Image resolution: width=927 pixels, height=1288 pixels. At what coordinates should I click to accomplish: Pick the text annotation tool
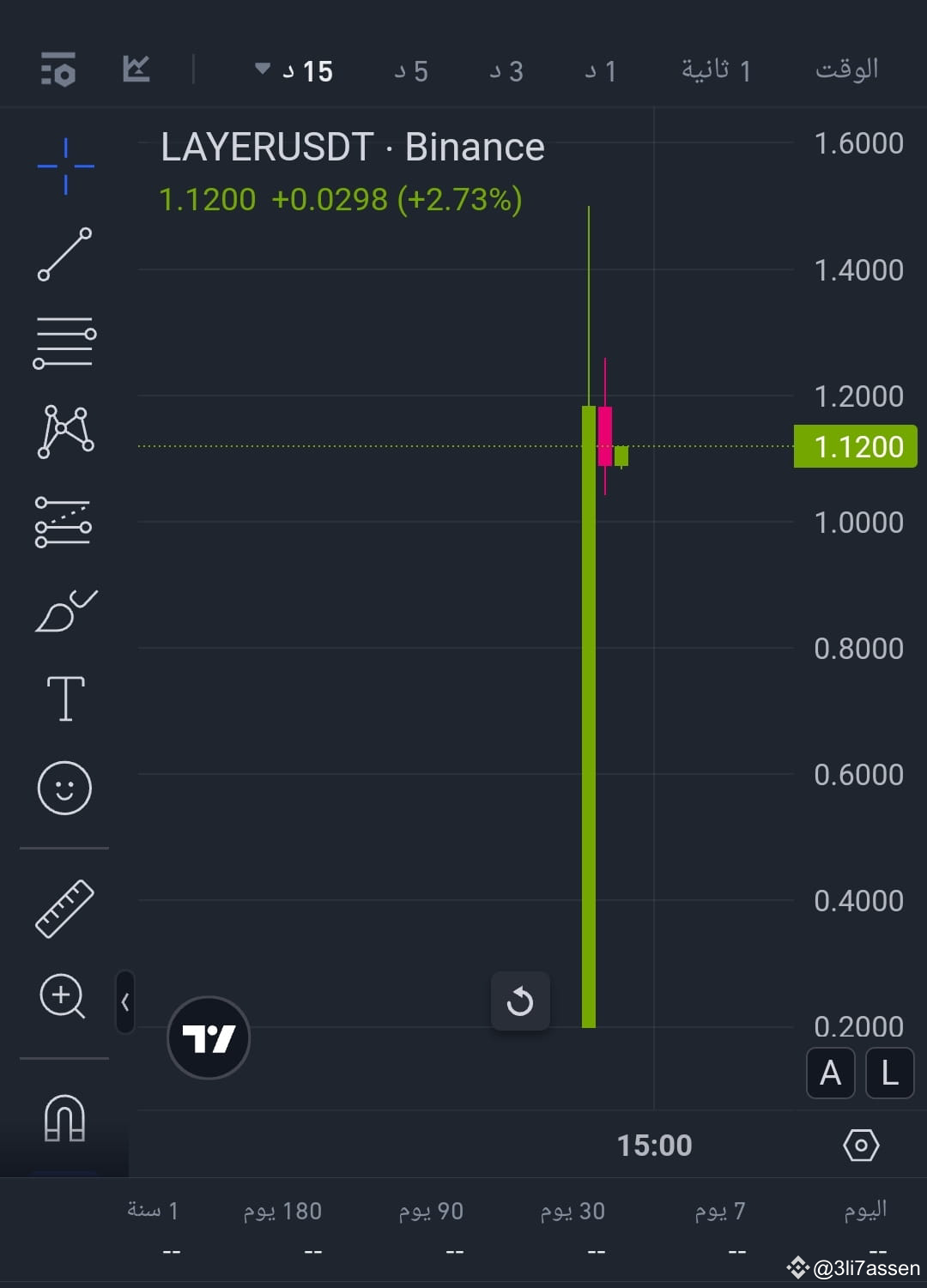[64, 697]
